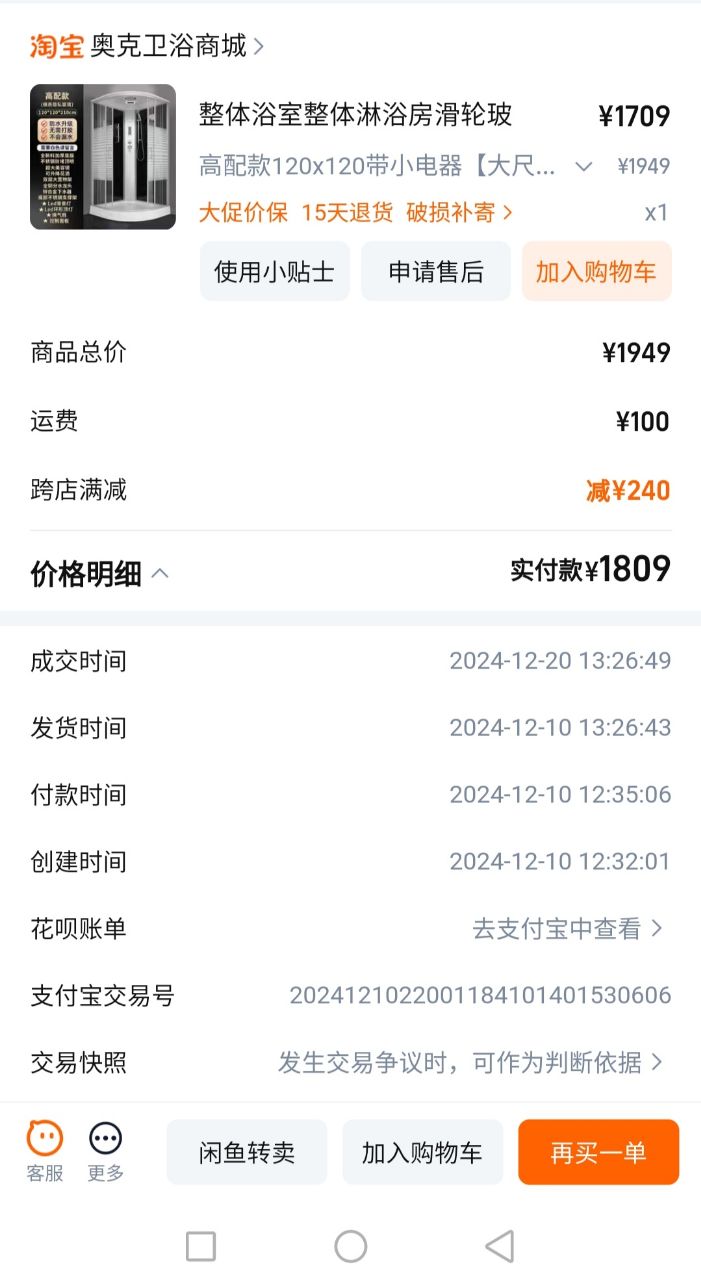Contact 客服 customer service
The width and height of the screenshot is (701, 1280).
[45, 1151]
